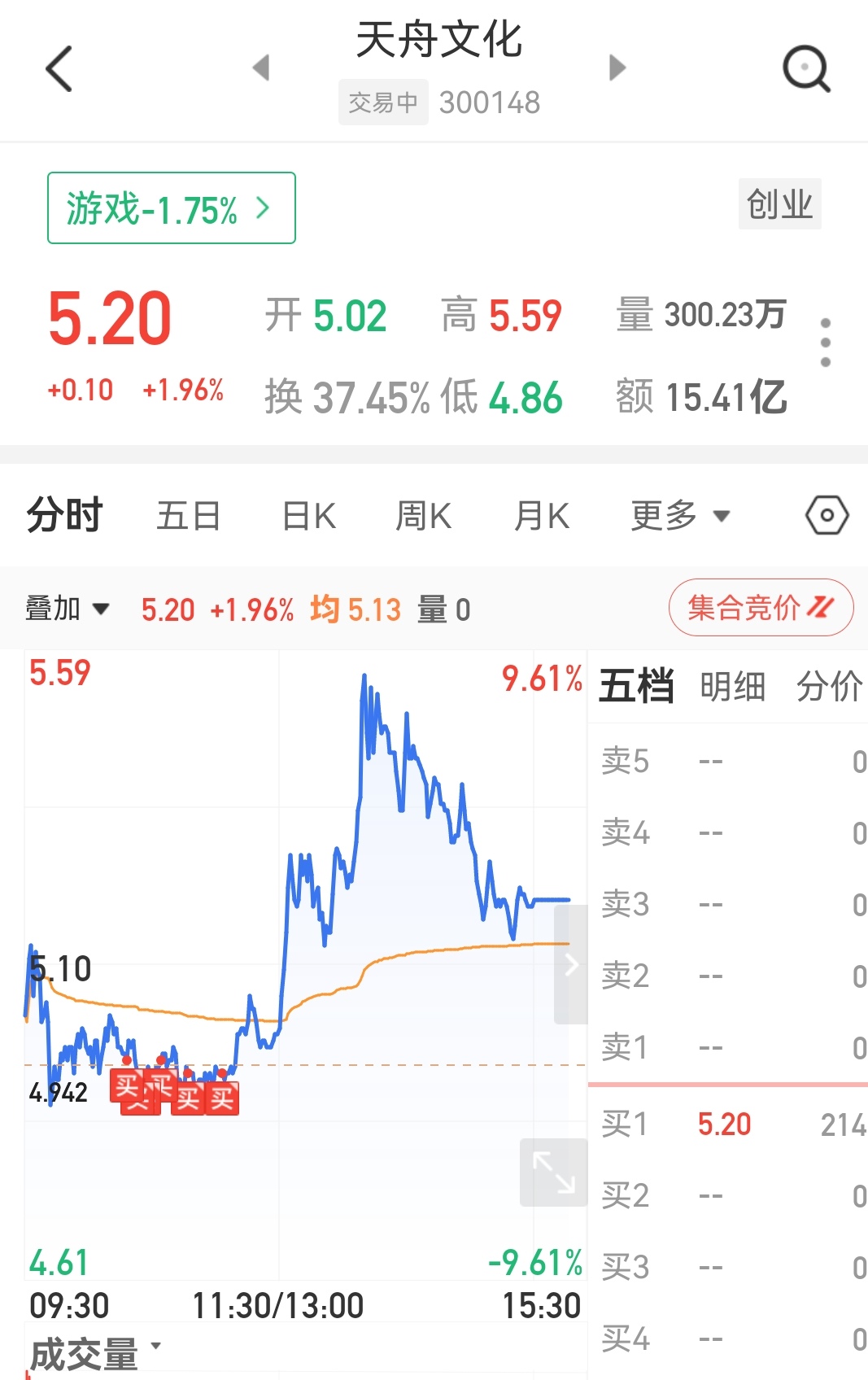Collapse the order book with chevron handle
Viewport: 868px width, 1380px height.
(x=571, y=965)
